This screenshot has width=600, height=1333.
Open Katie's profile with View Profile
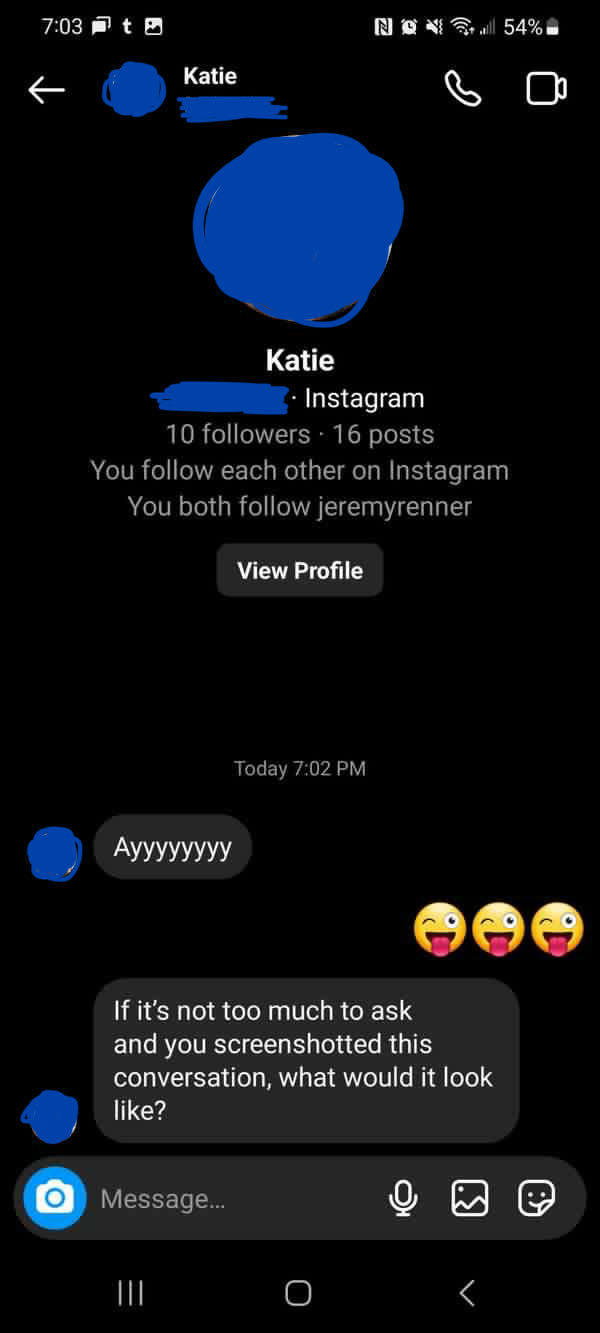[x=300, y=570]
